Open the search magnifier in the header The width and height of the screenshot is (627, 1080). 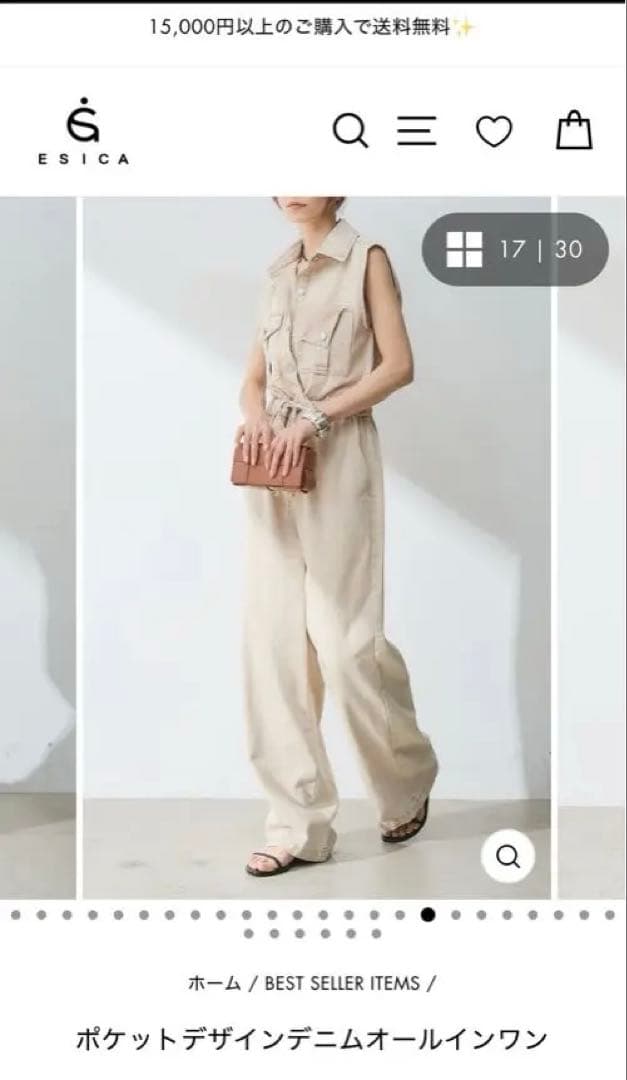(350, 131)
